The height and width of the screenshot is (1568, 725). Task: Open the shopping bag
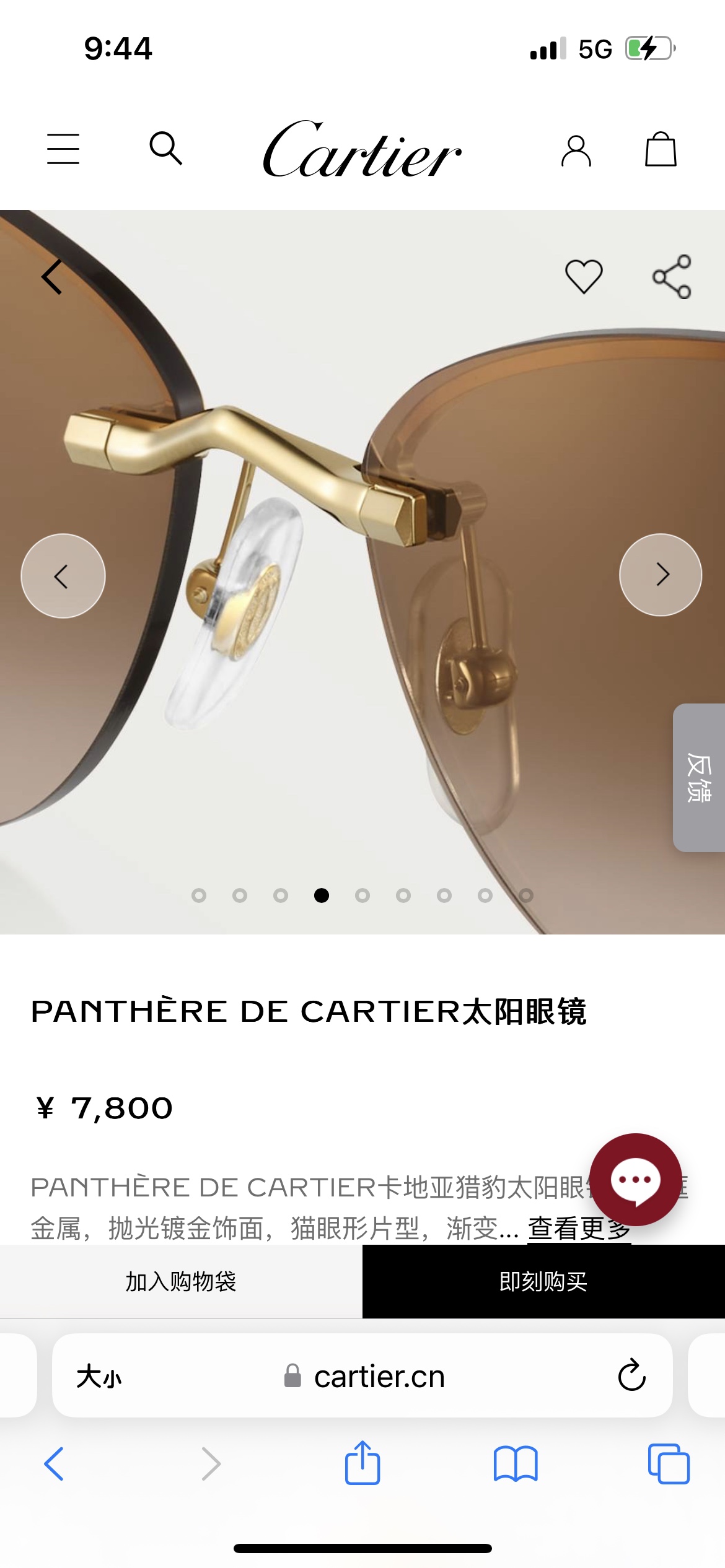tap(661, 149)
